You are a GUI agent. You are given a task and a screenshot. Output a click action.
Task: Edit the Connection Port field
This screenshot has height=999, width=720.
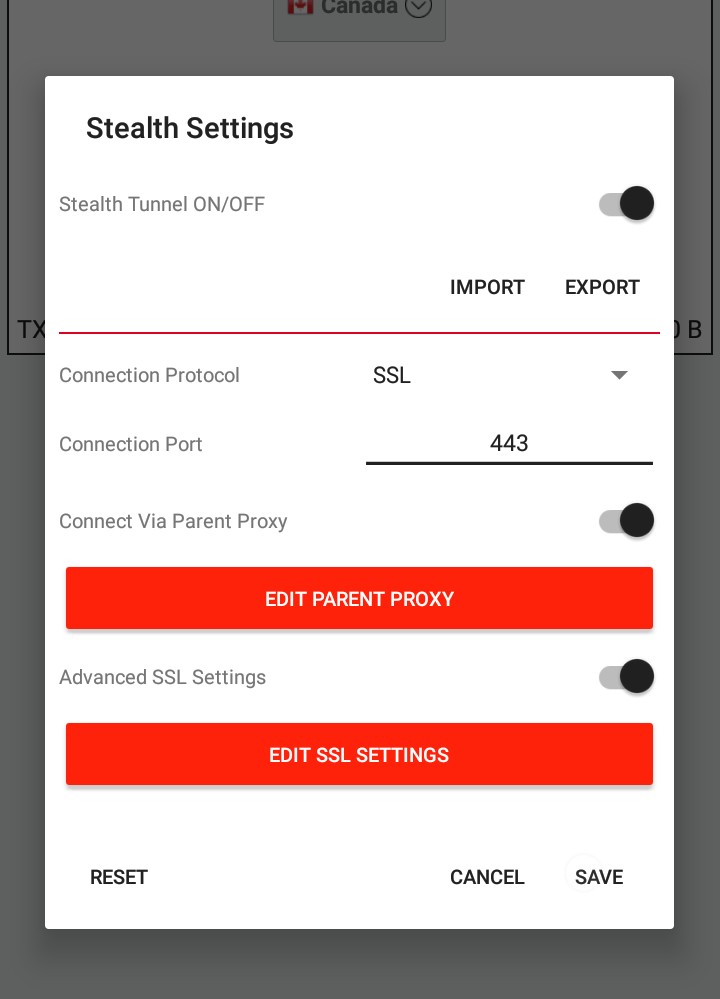click(x=509, y=443)
